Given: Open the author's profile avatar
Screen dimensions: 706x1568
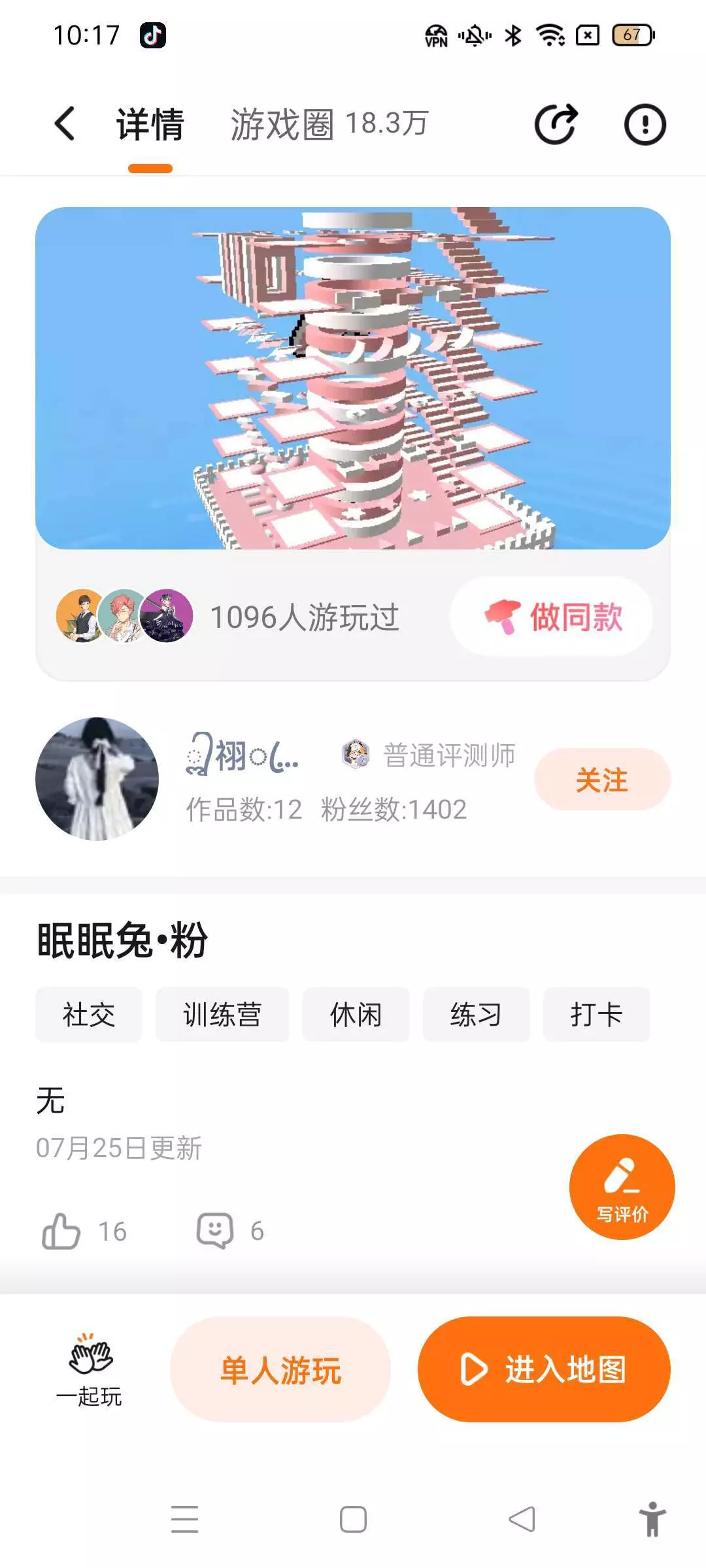Looking at the screenshot, I should [x=97, y=779].
